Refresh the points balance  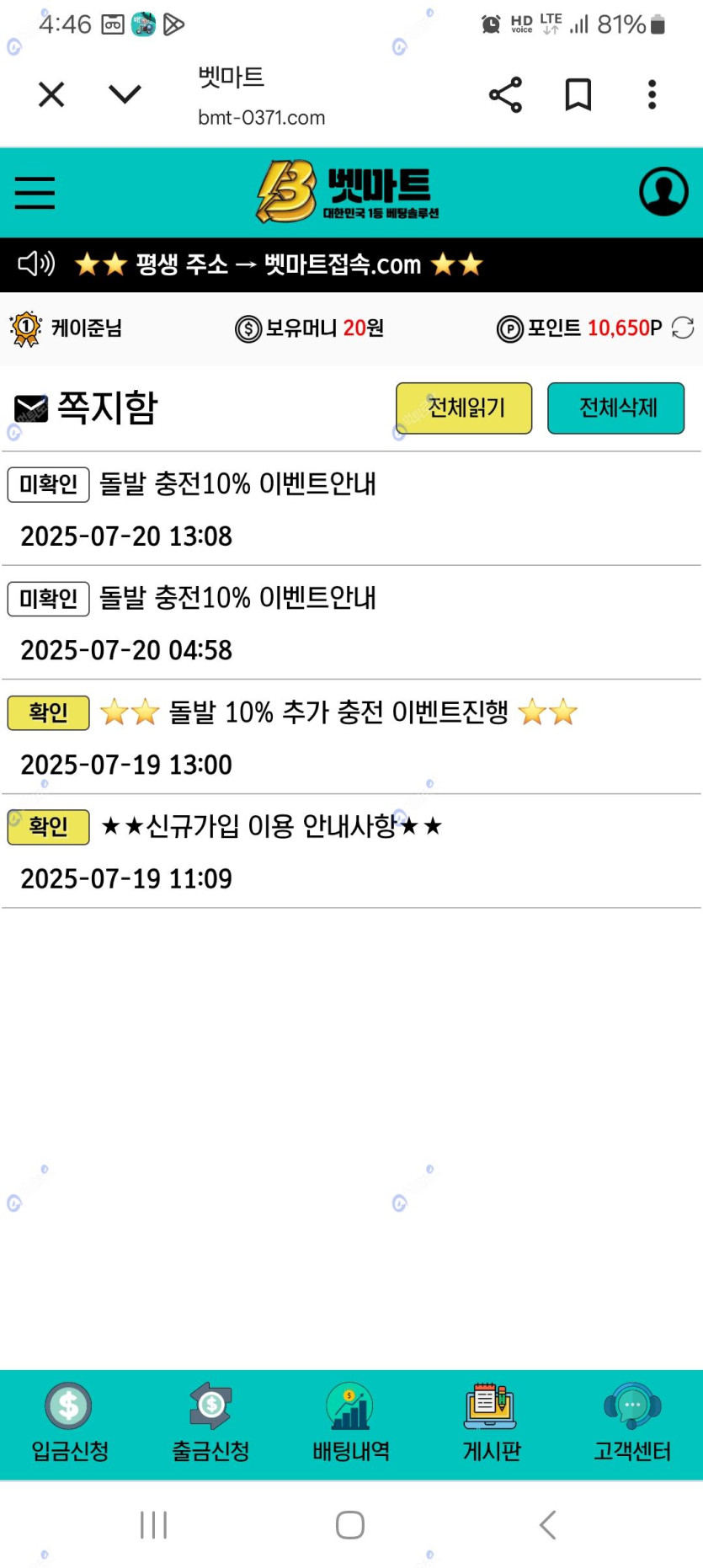[x=683, y=328]
